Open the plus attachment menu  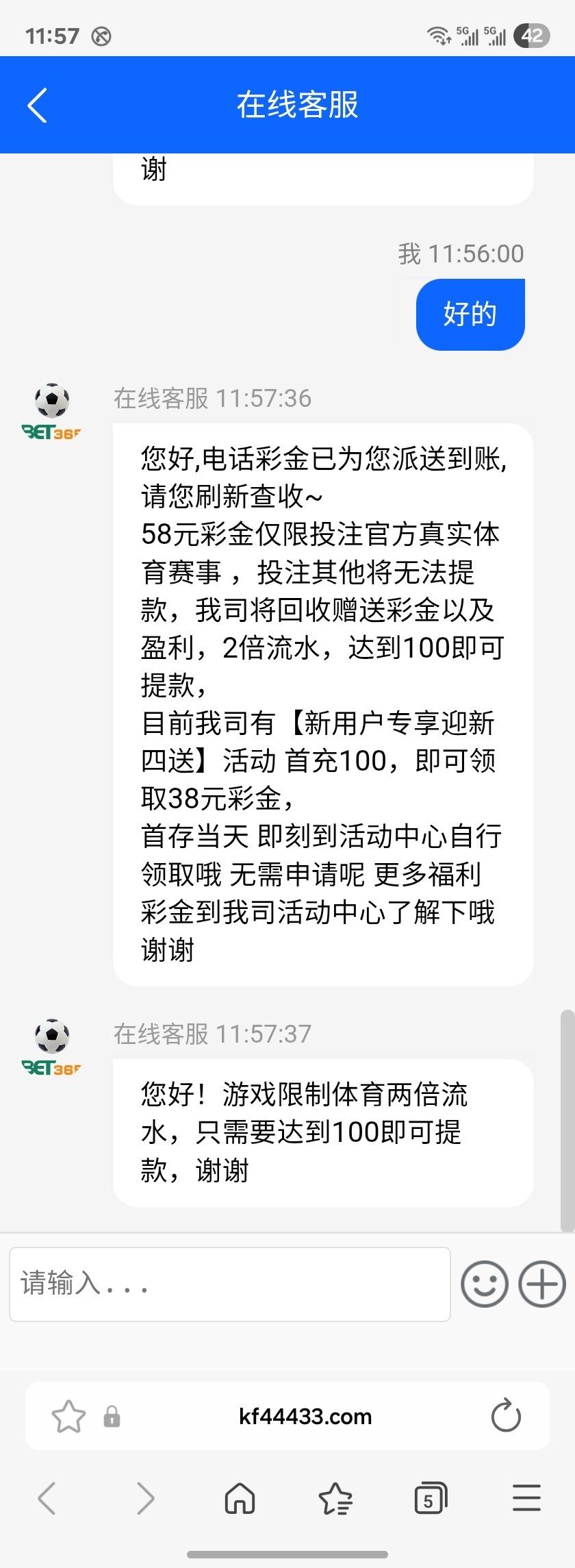542,1284
